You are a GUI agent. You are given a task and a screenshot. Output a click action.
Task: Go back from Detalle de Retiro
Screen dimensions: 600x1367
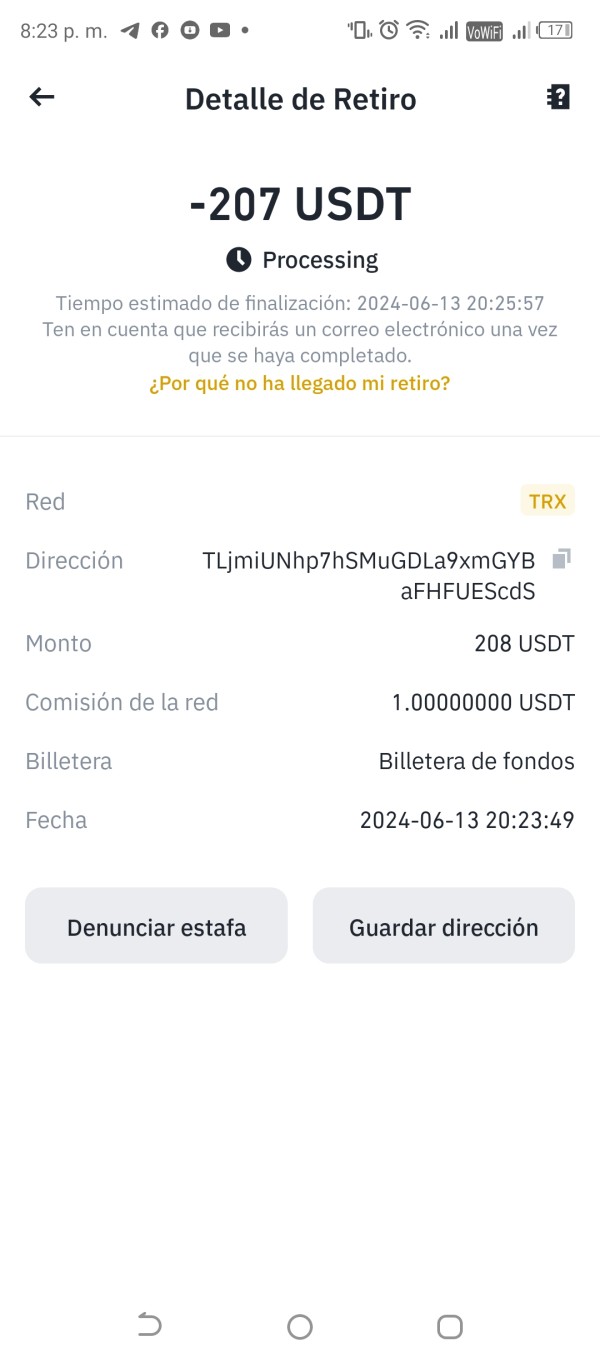(x=42, y=97)
